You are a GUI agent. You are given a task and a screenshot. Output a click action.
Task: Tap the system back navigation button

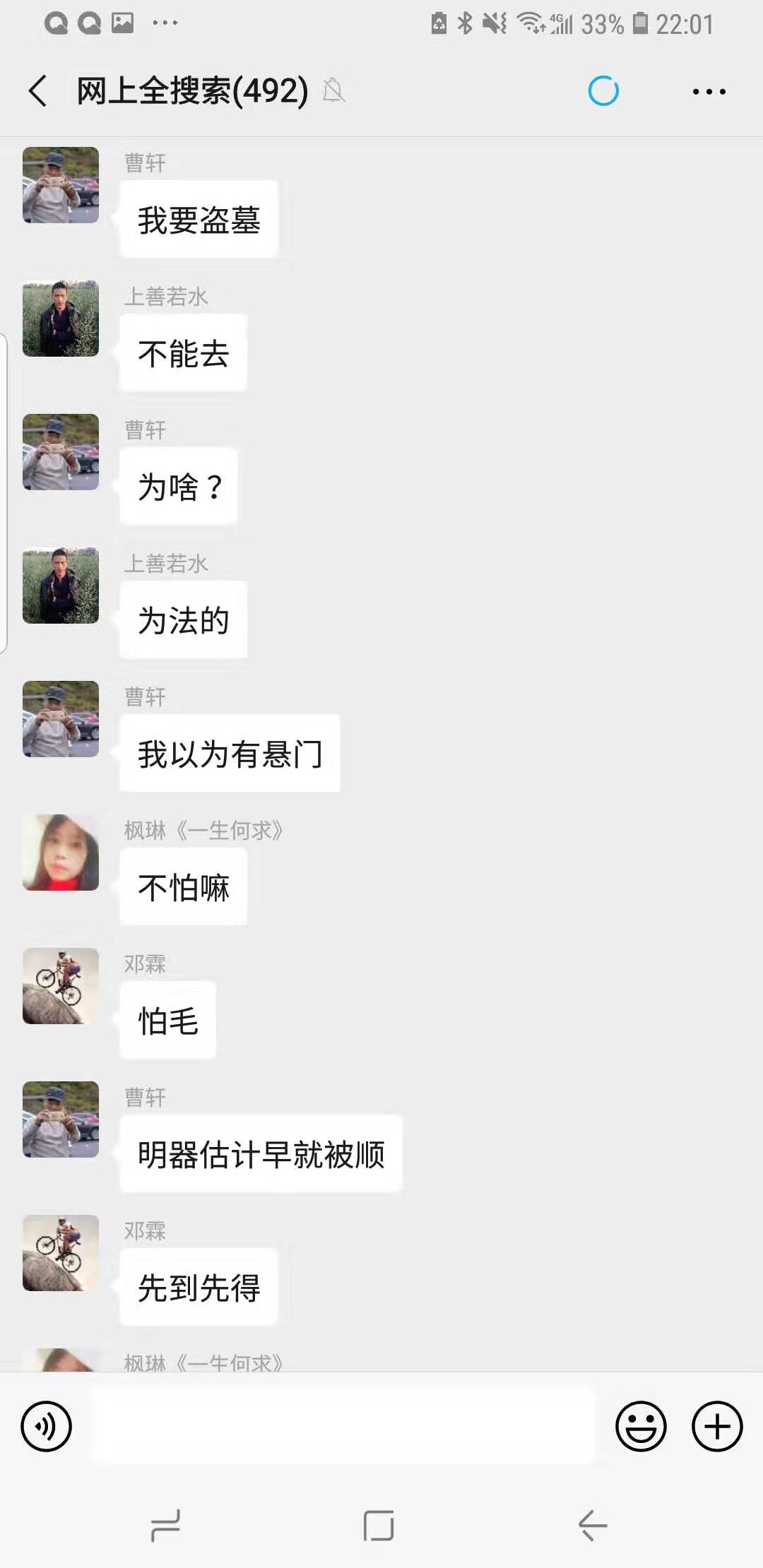(x=593, y=1526)
